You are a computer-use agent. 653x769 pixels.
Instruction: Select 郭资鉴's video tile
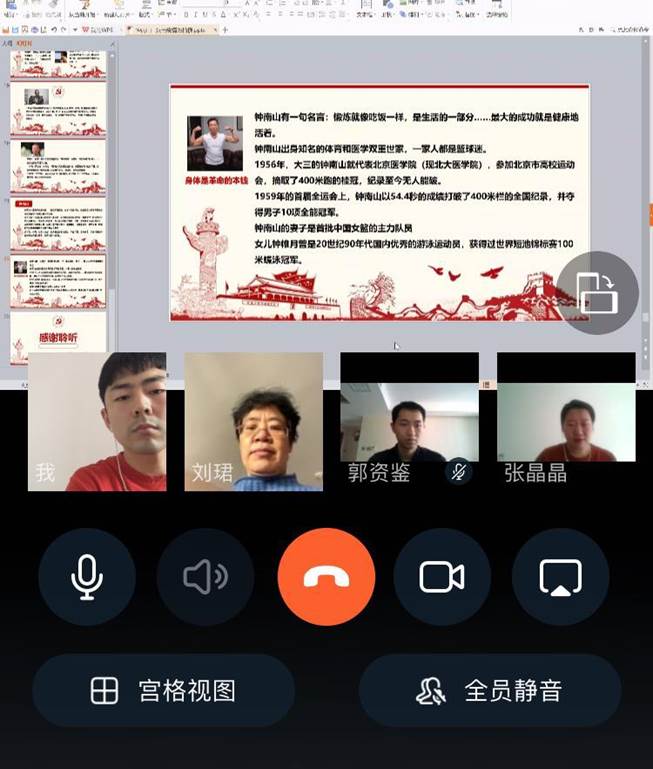(x=409, y=421)
